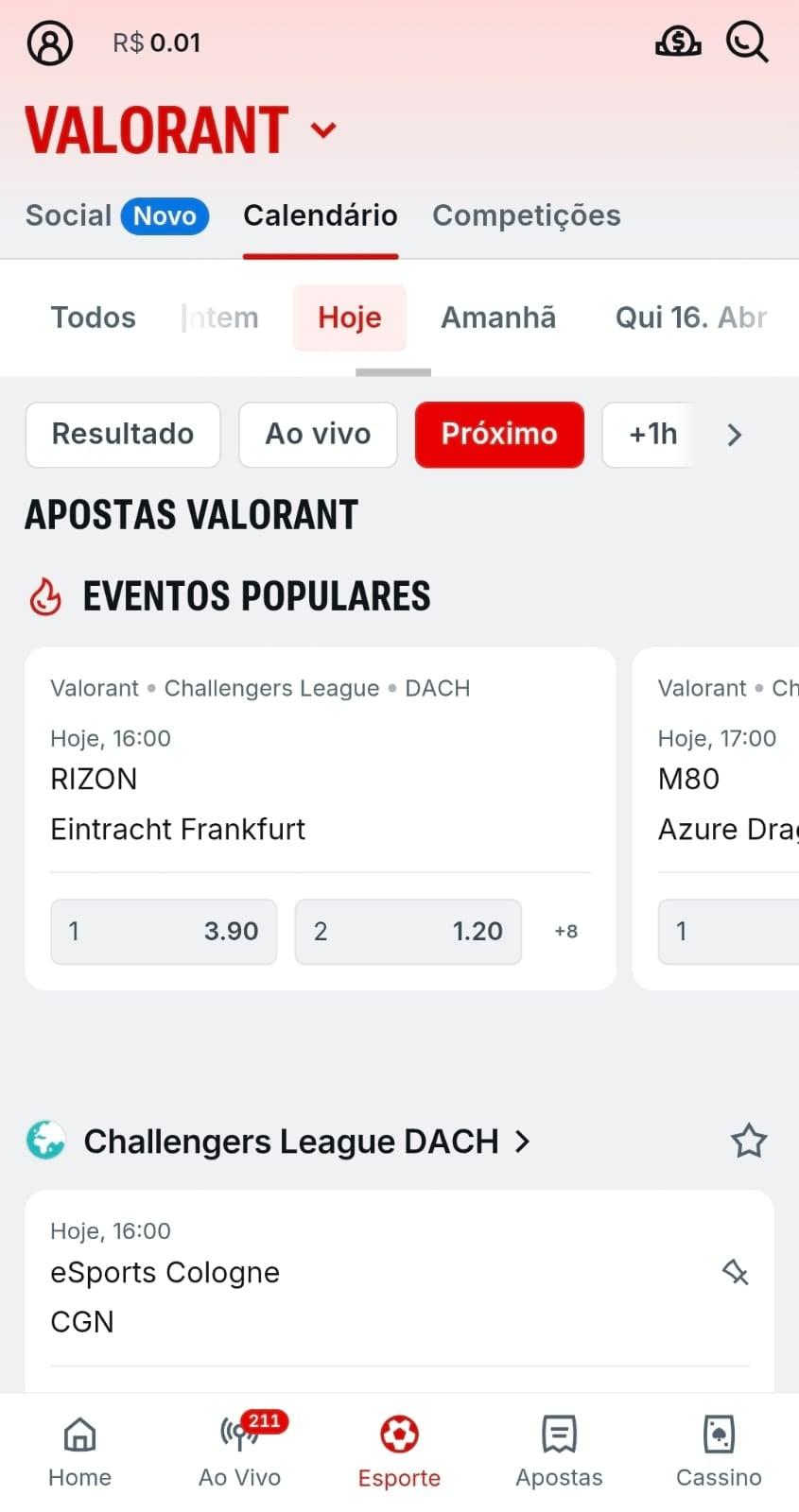Viewport: 799px width, 1512px height.
Task: Select the 1.20 odds for RIZON match
Action: pos(408,932)
